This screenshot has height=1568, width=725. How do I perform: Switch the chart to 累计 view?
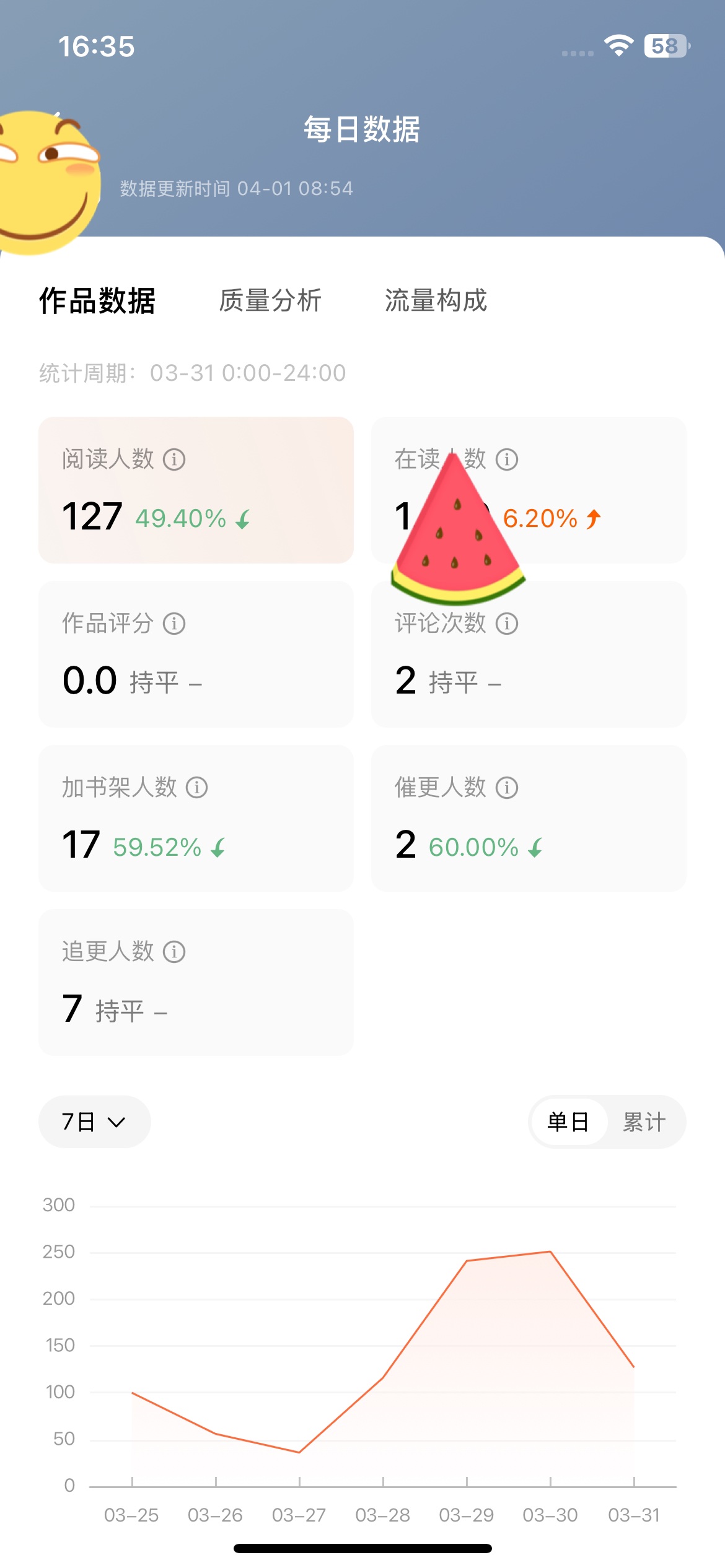(x=644, y=1122)
